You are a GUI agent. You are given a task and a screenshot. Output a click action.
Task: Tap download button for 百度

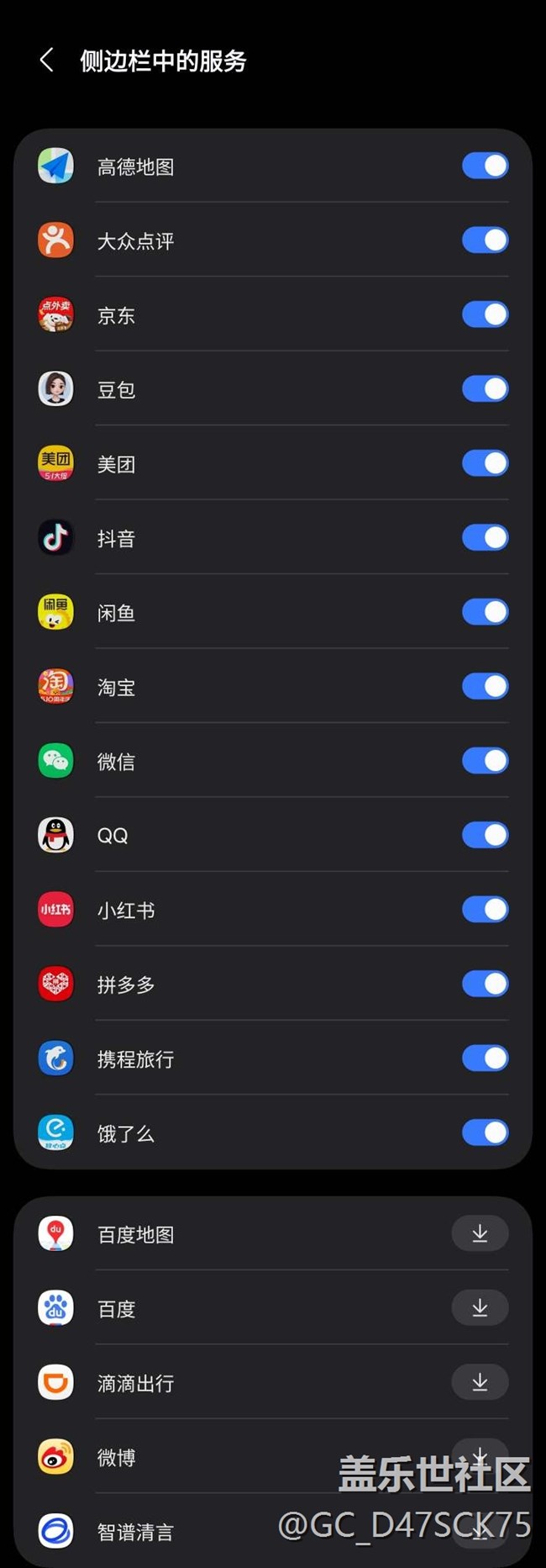[x=480, y=1308]
